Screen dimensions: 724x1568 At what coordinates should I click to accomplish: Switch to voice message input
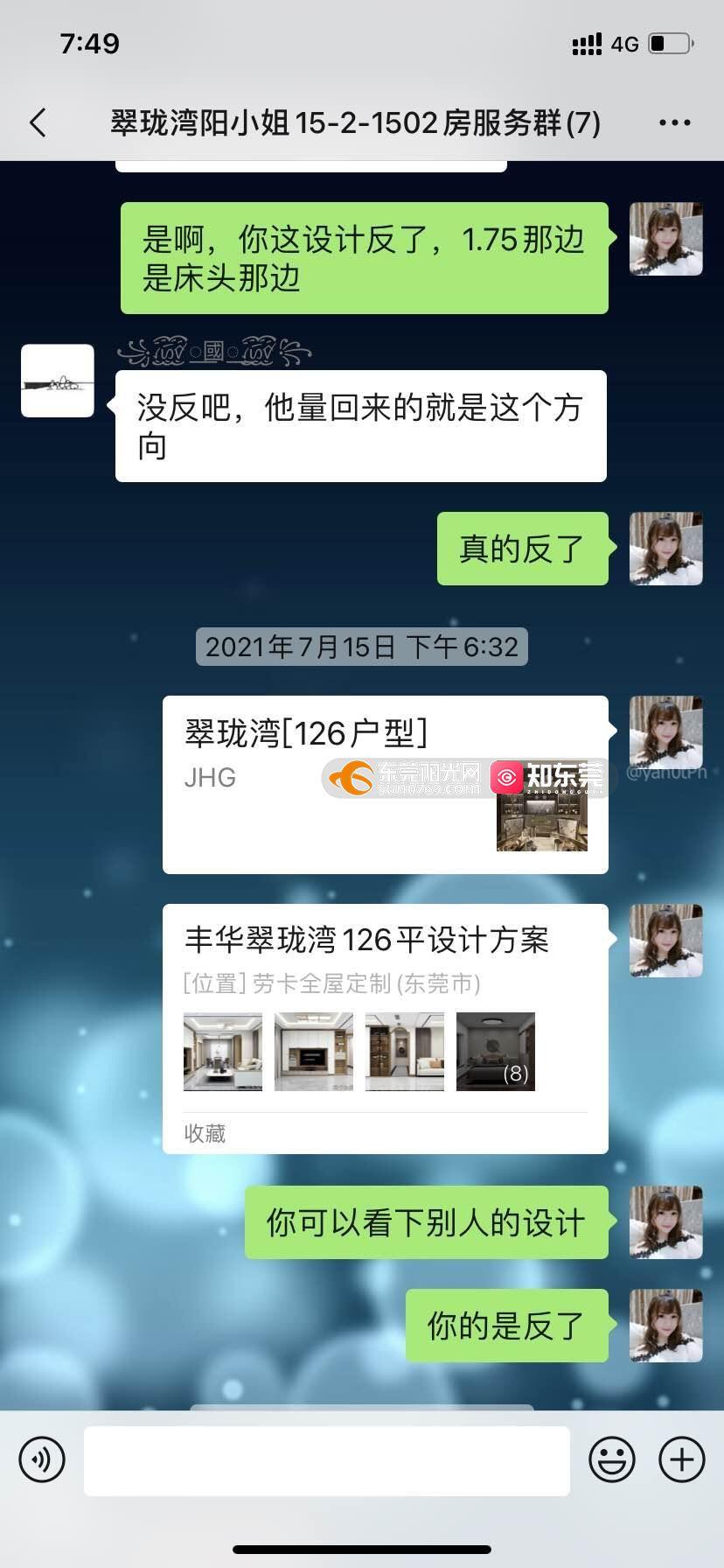(x=42, y=1459)
